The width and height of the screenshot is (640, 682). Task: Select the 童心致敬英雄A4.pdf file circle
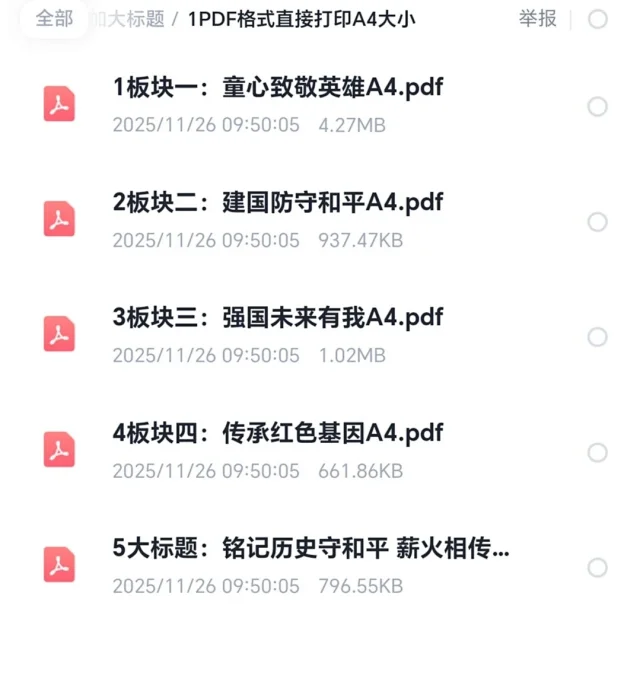[x=597, y=107]
